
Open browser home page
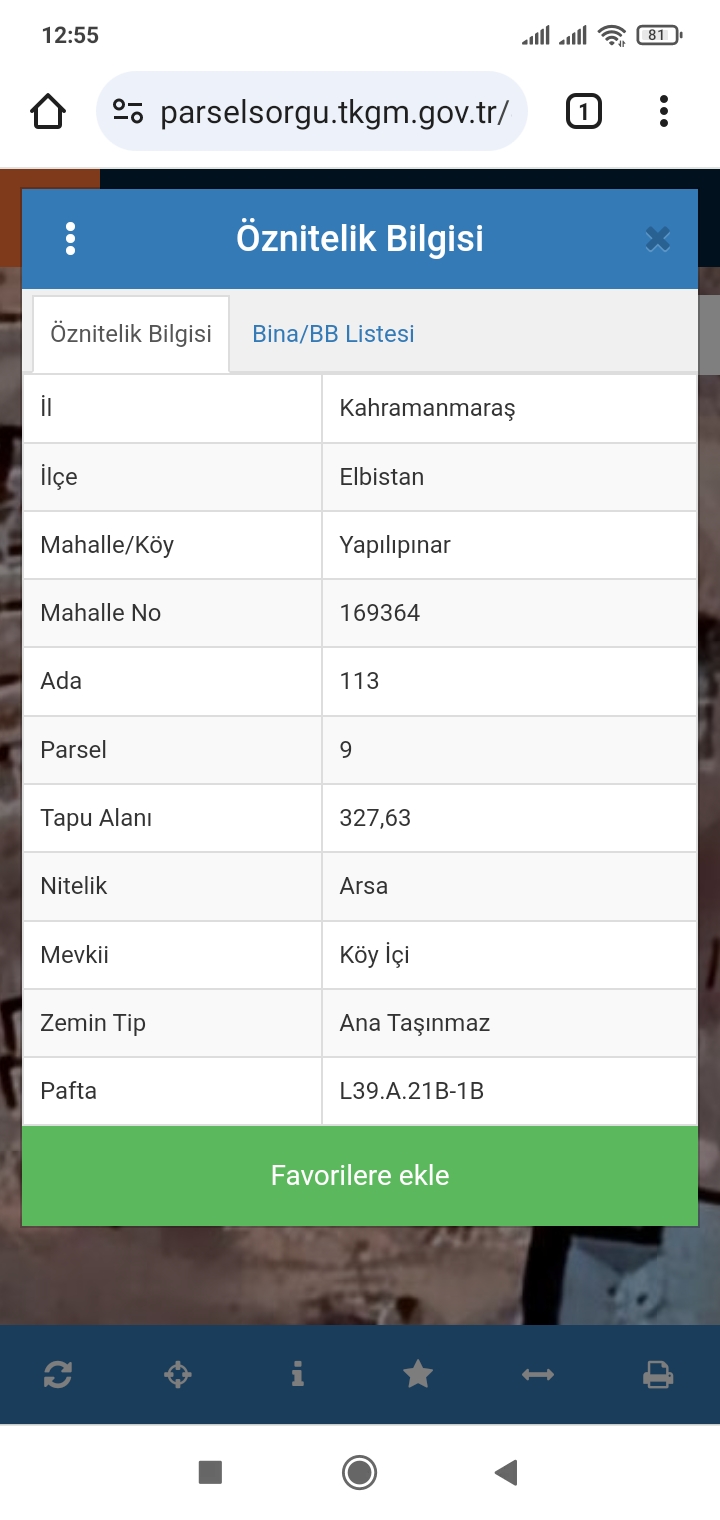(x=48, y=111)
